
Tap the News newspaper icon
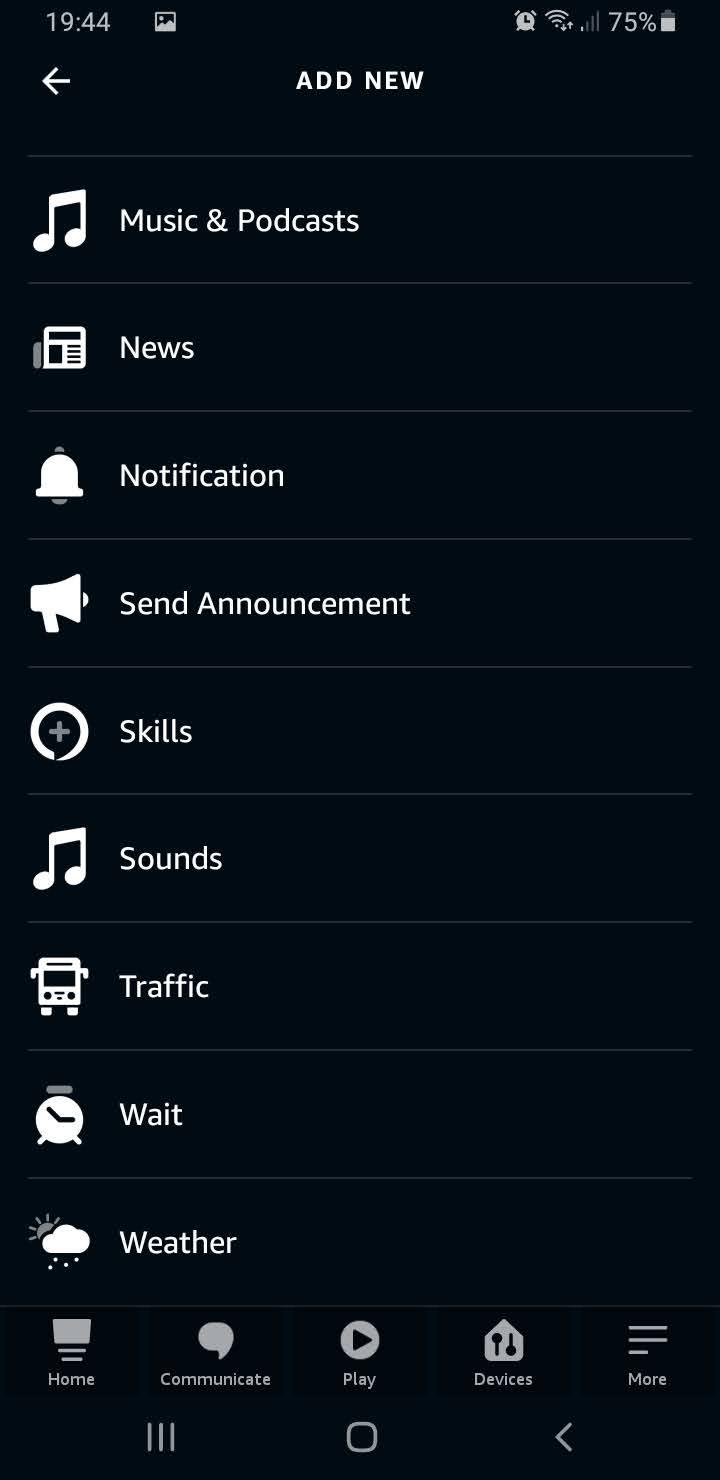point(58,347)
